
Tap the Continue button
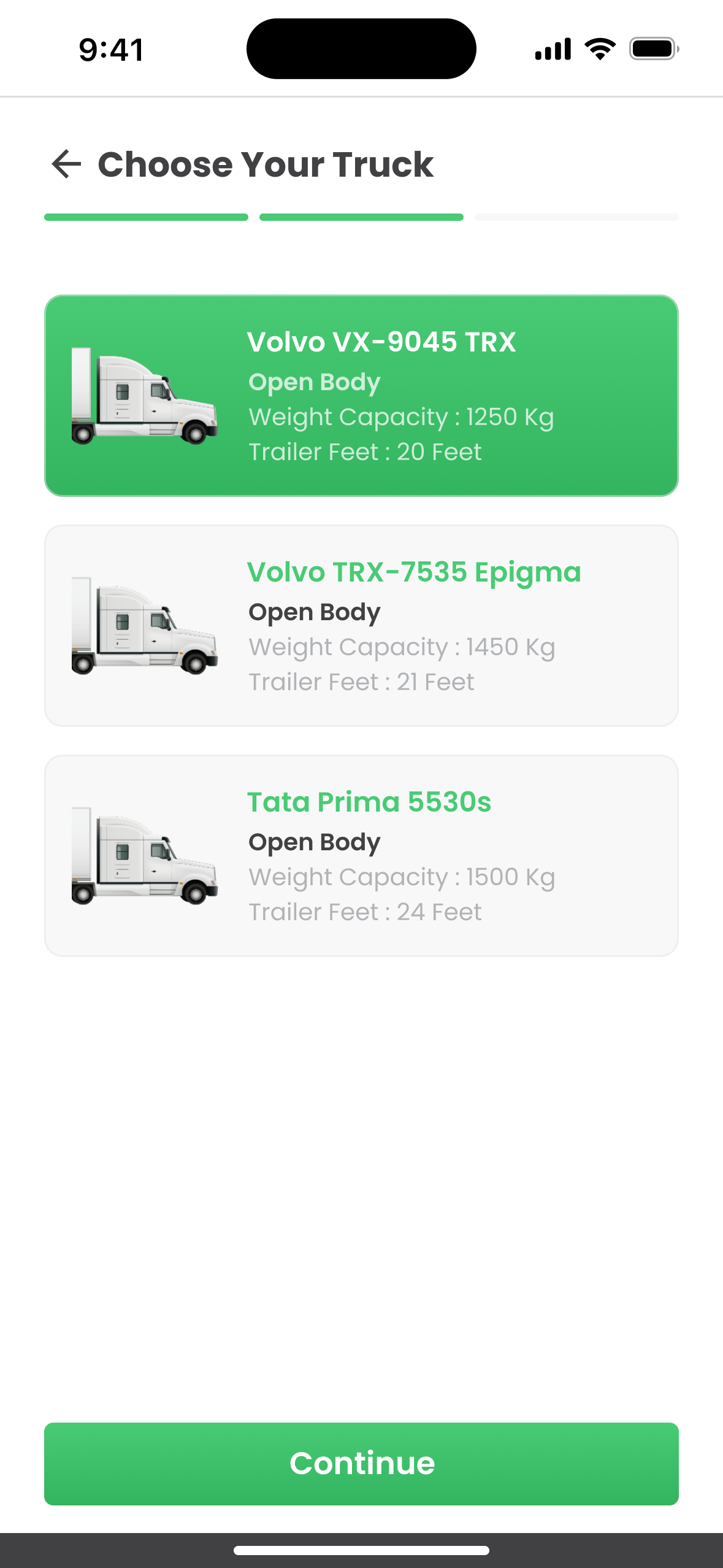click(361, 1463)
